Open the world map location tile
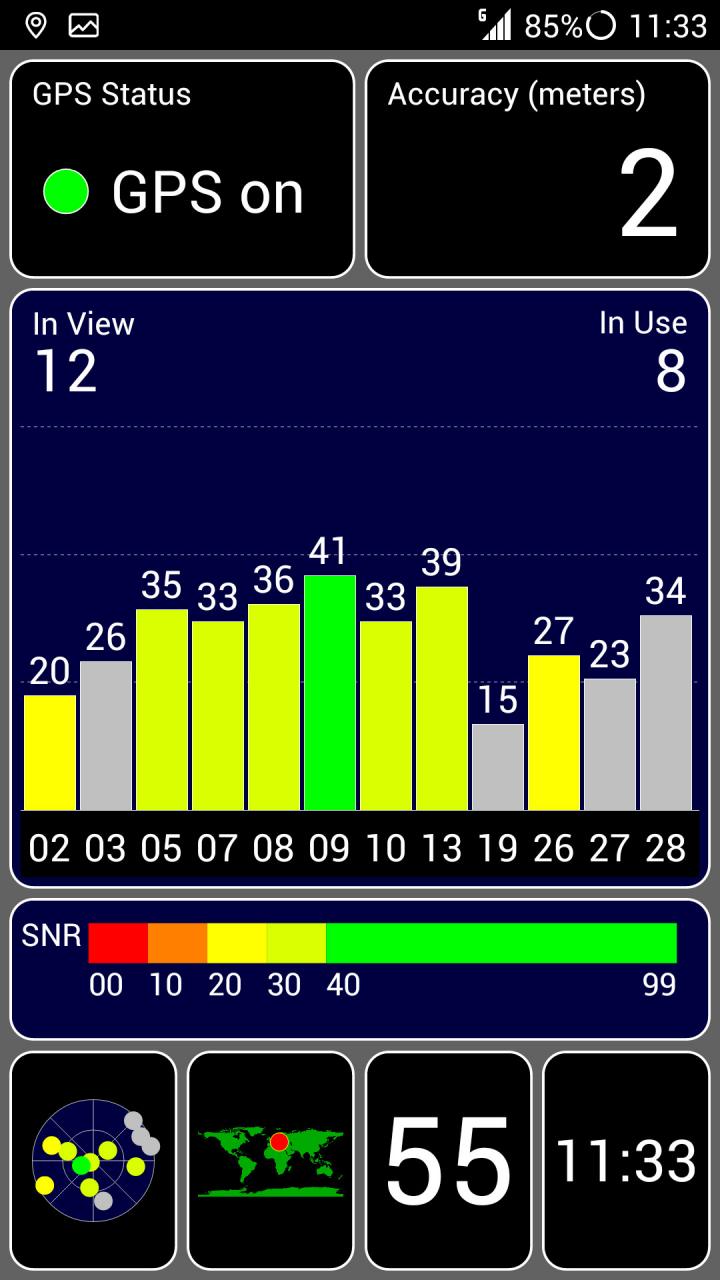 click(271, 1160)
